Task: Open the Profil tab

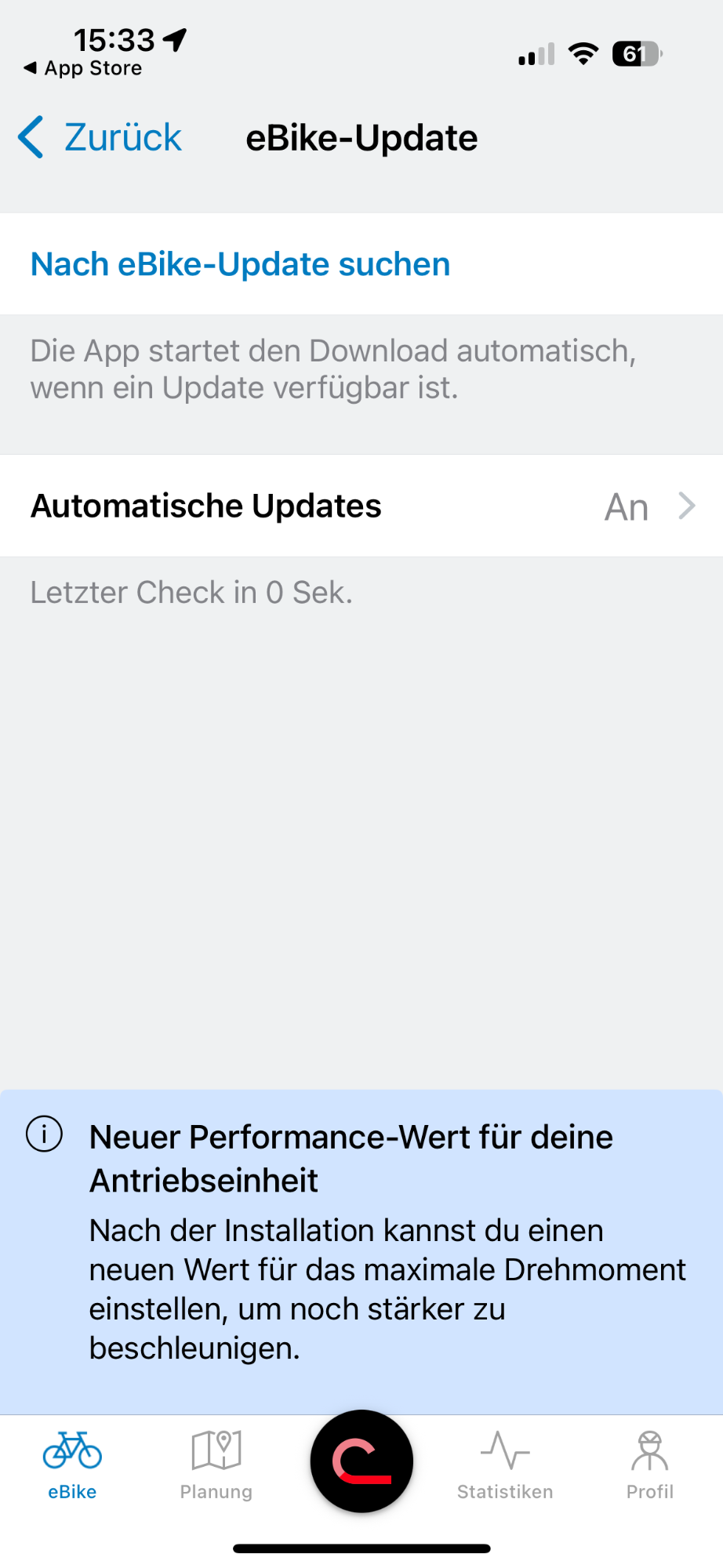Action: pyautogui.click(x=650, y=1465)
